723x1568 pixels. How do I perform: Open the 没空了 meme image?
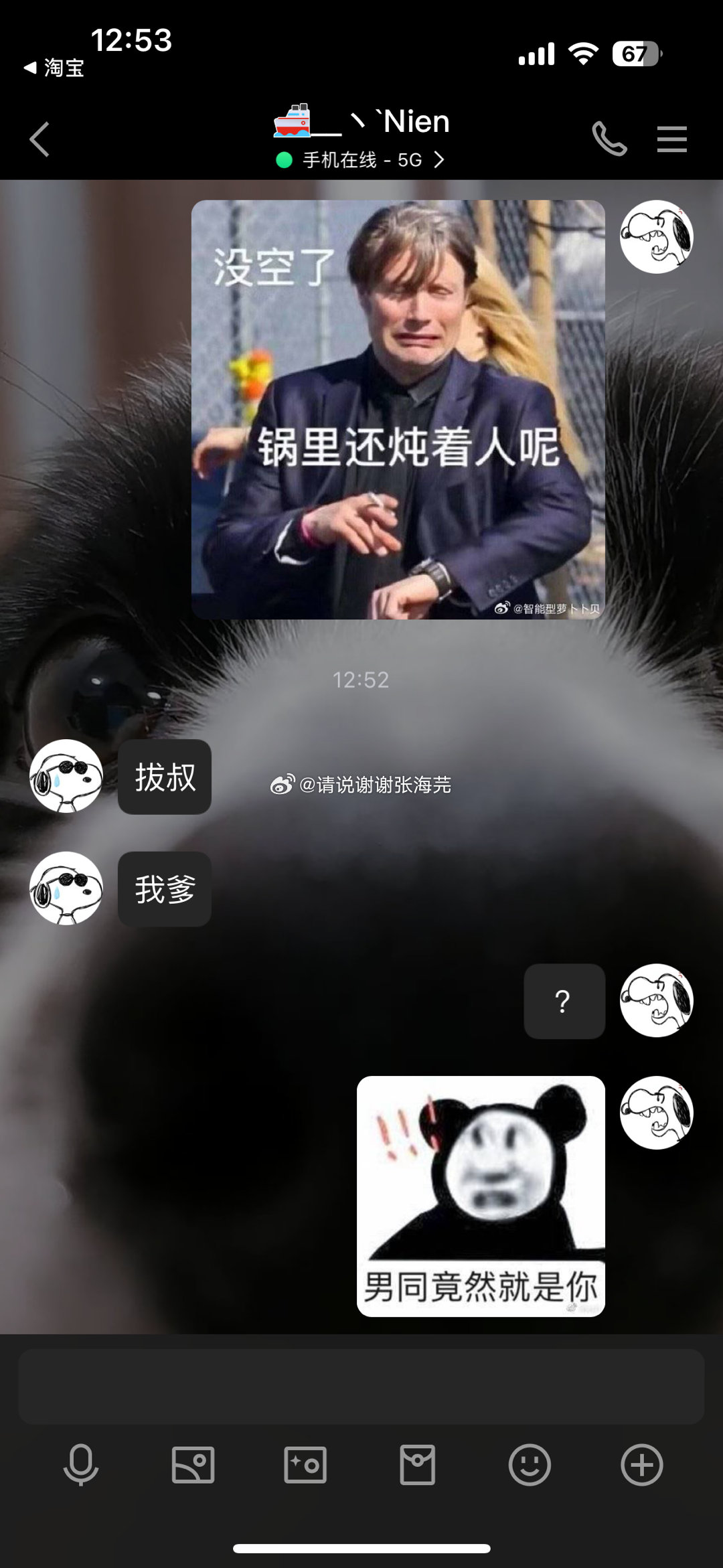[398, 409]
